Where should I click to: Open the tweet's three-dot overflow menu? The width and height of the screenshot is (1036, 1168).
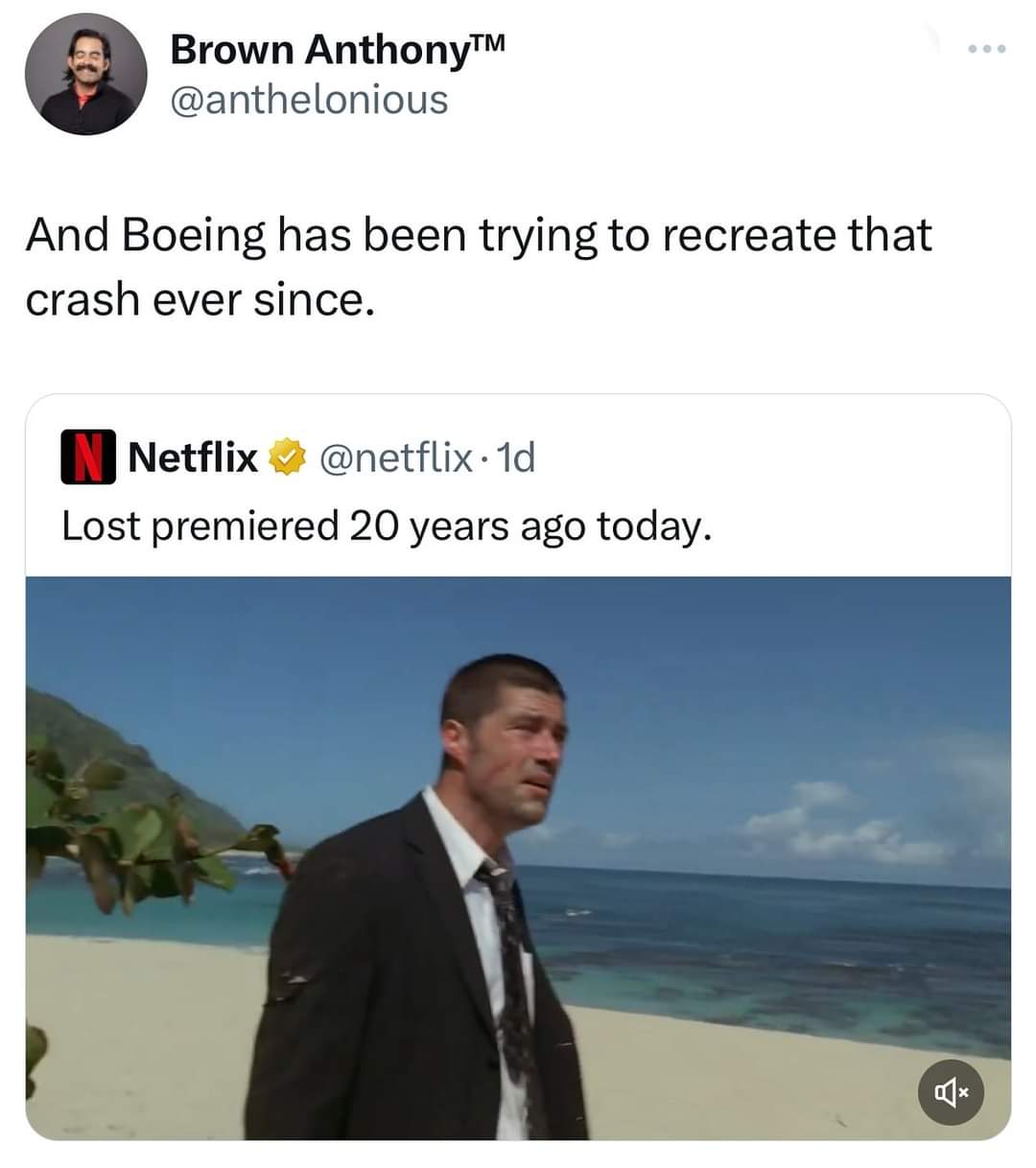pyautogui.click(x=986, y=48)
